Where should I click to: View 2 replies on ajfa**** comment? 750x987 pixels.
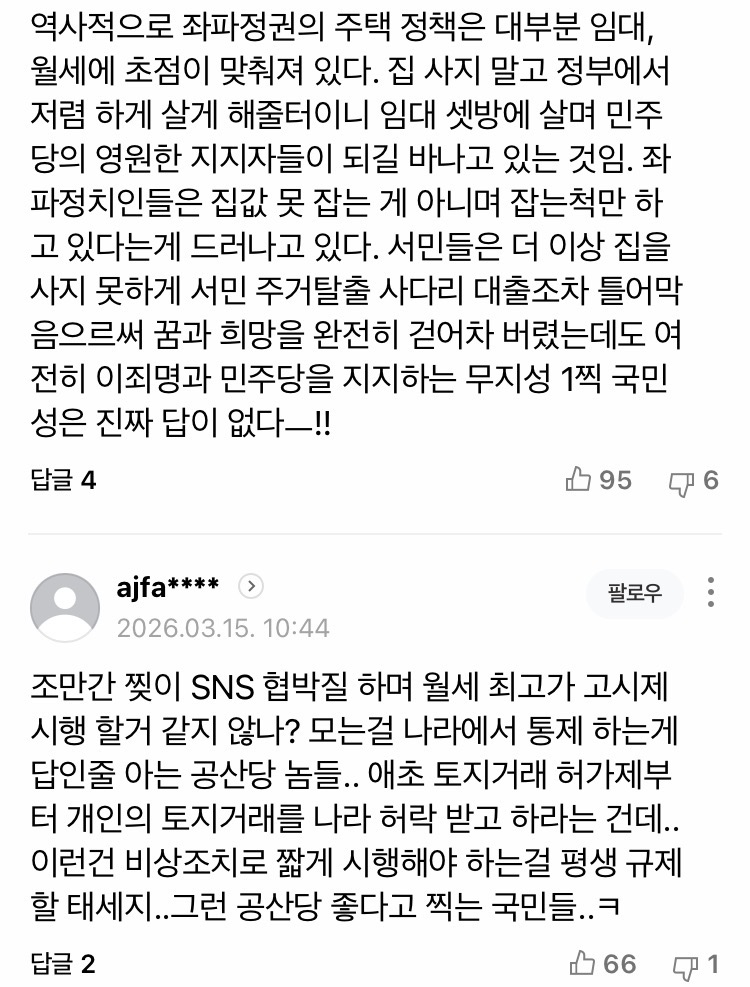63,964
